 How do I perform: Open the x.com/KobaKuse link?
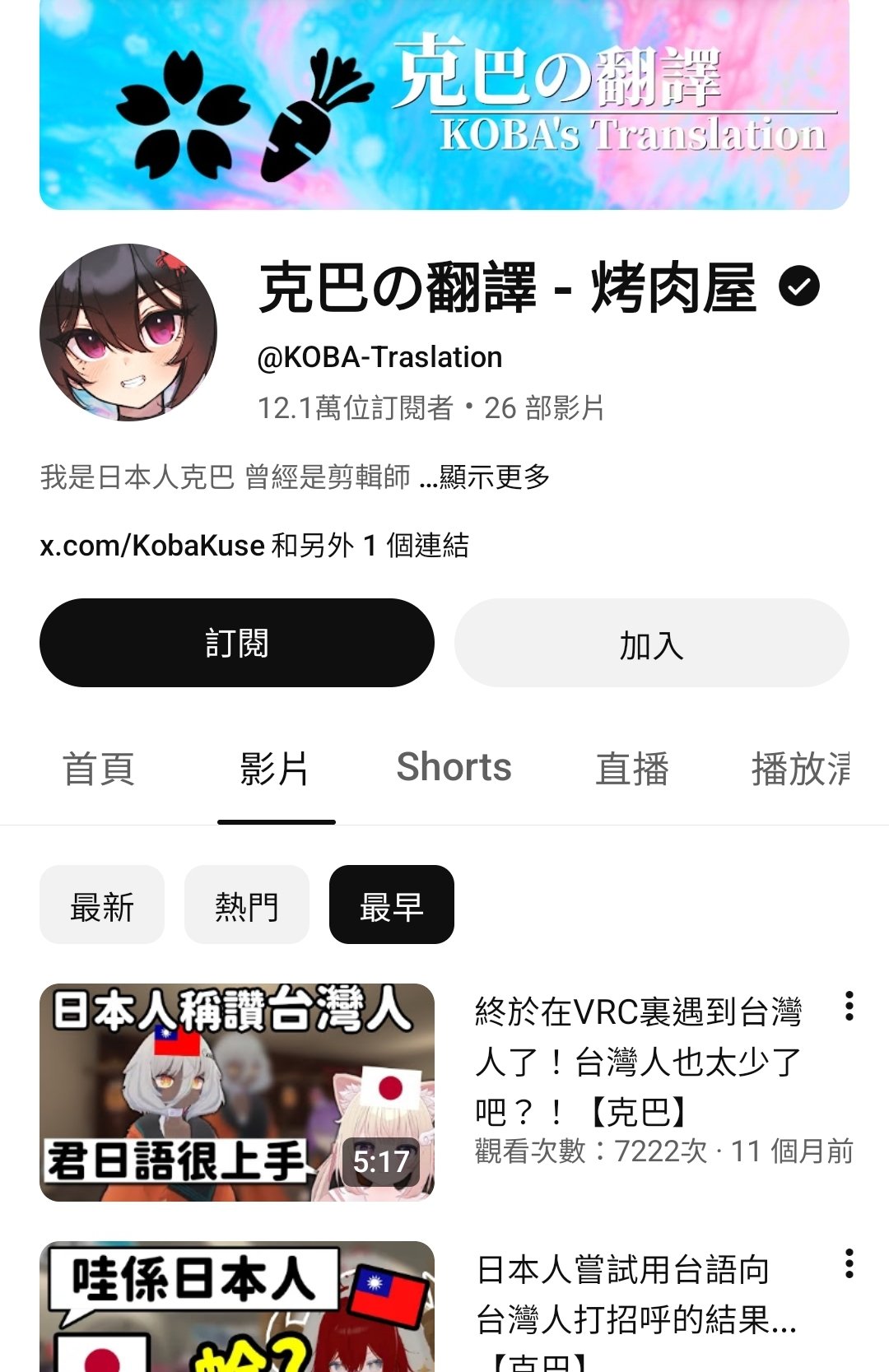tap(152, 545)
